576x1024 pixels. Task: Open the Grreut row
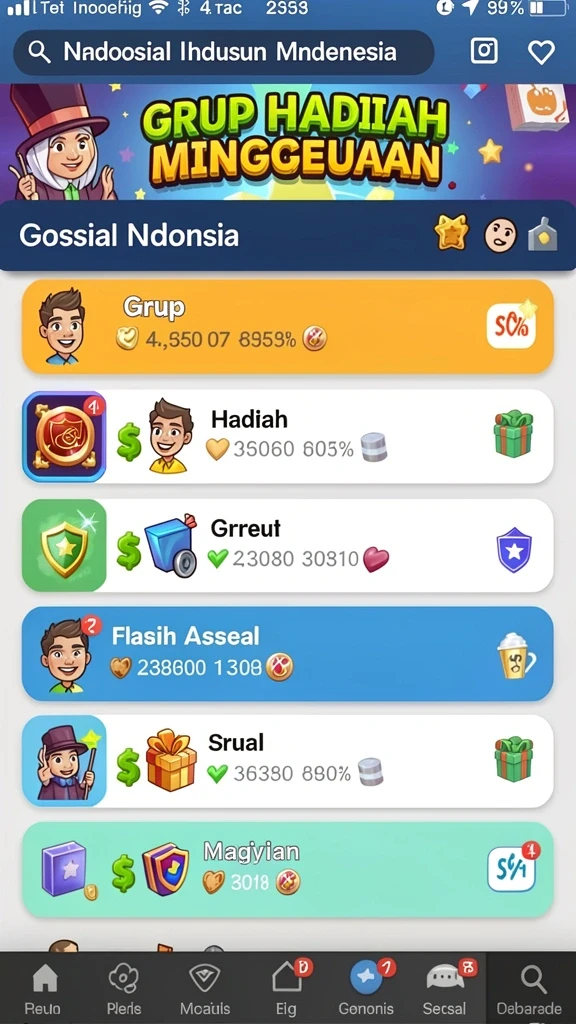pyautogui.click(x=288, y=545)
